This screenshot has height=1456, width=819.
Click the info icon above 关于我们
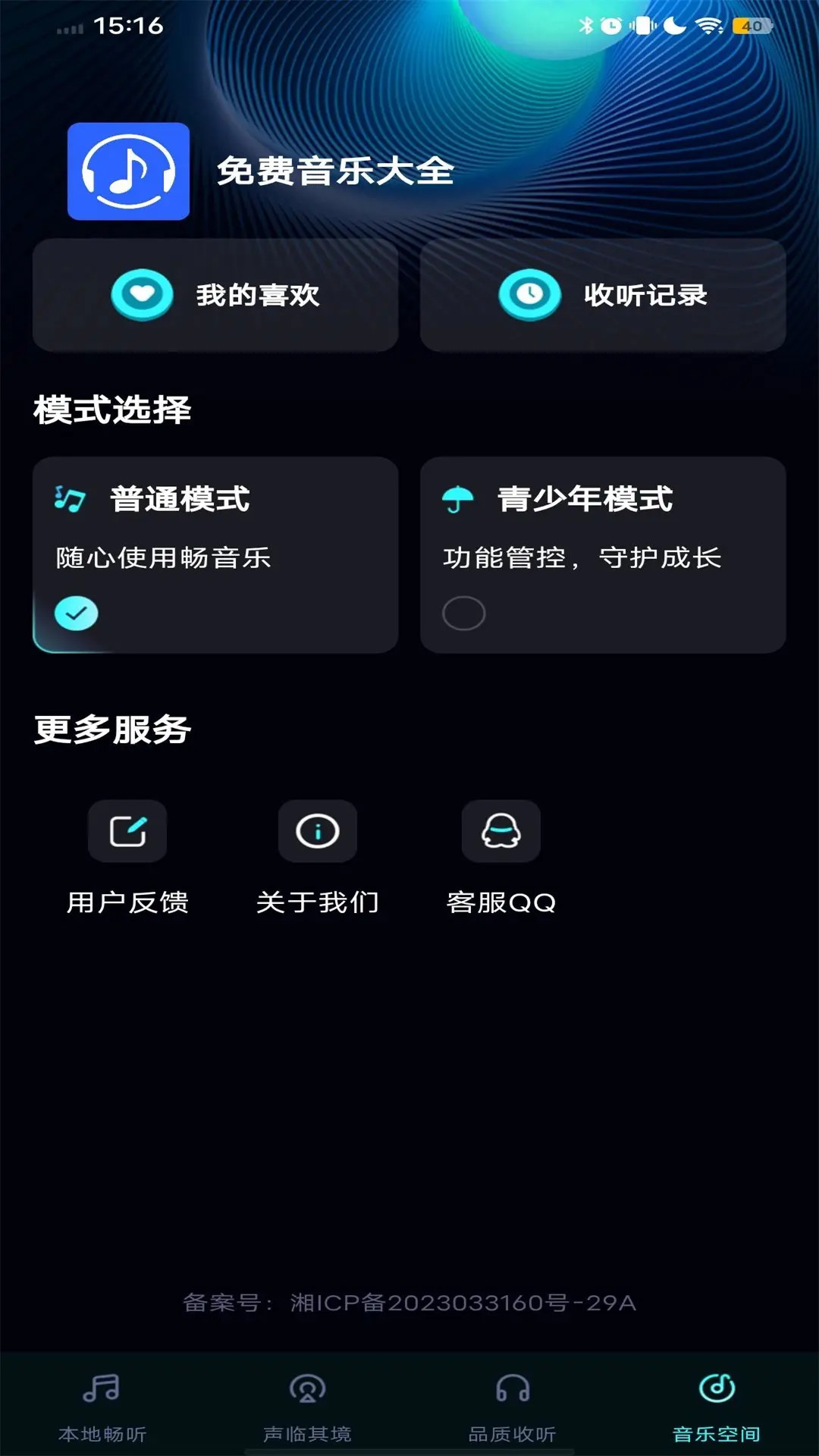[316, 831]
